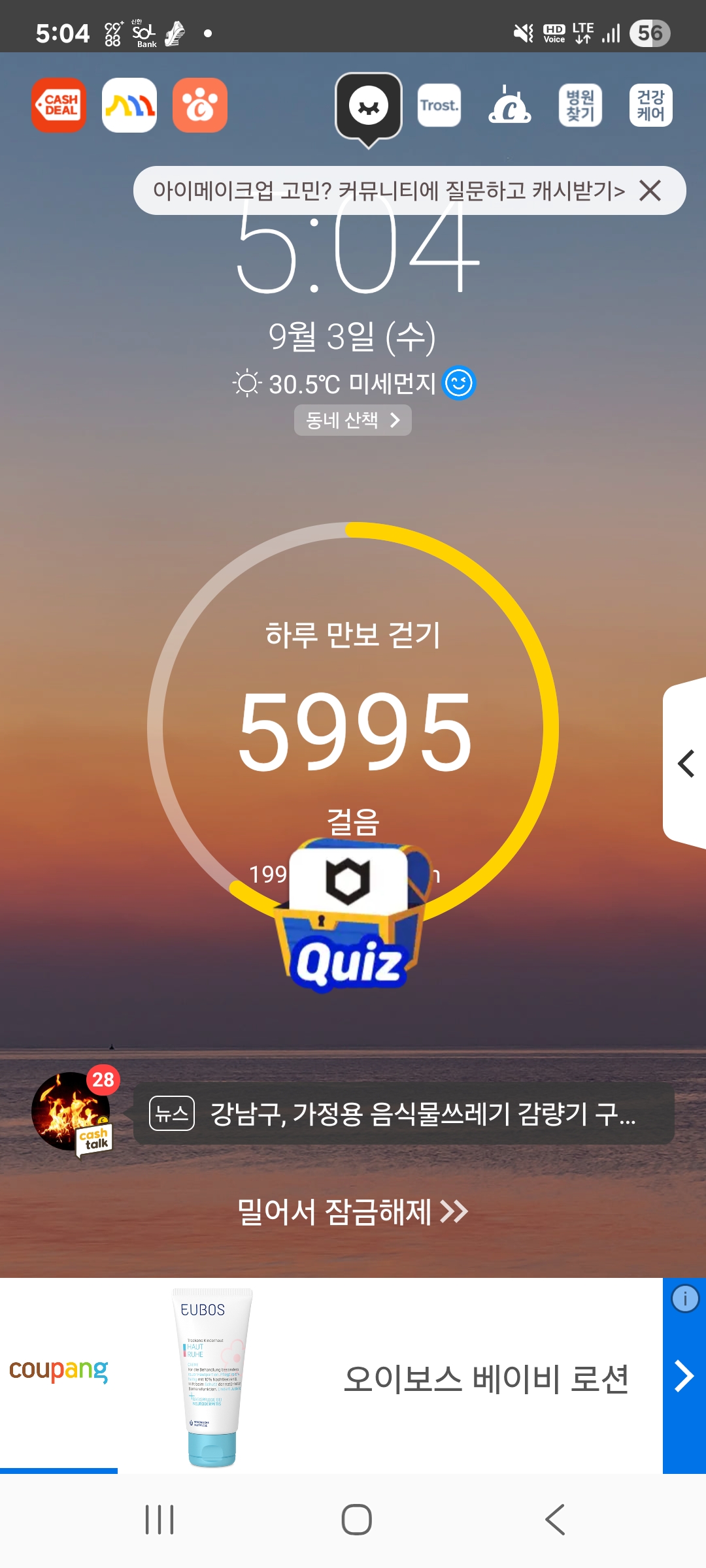Open the orange paw icon shortcut

click(200, 105)
